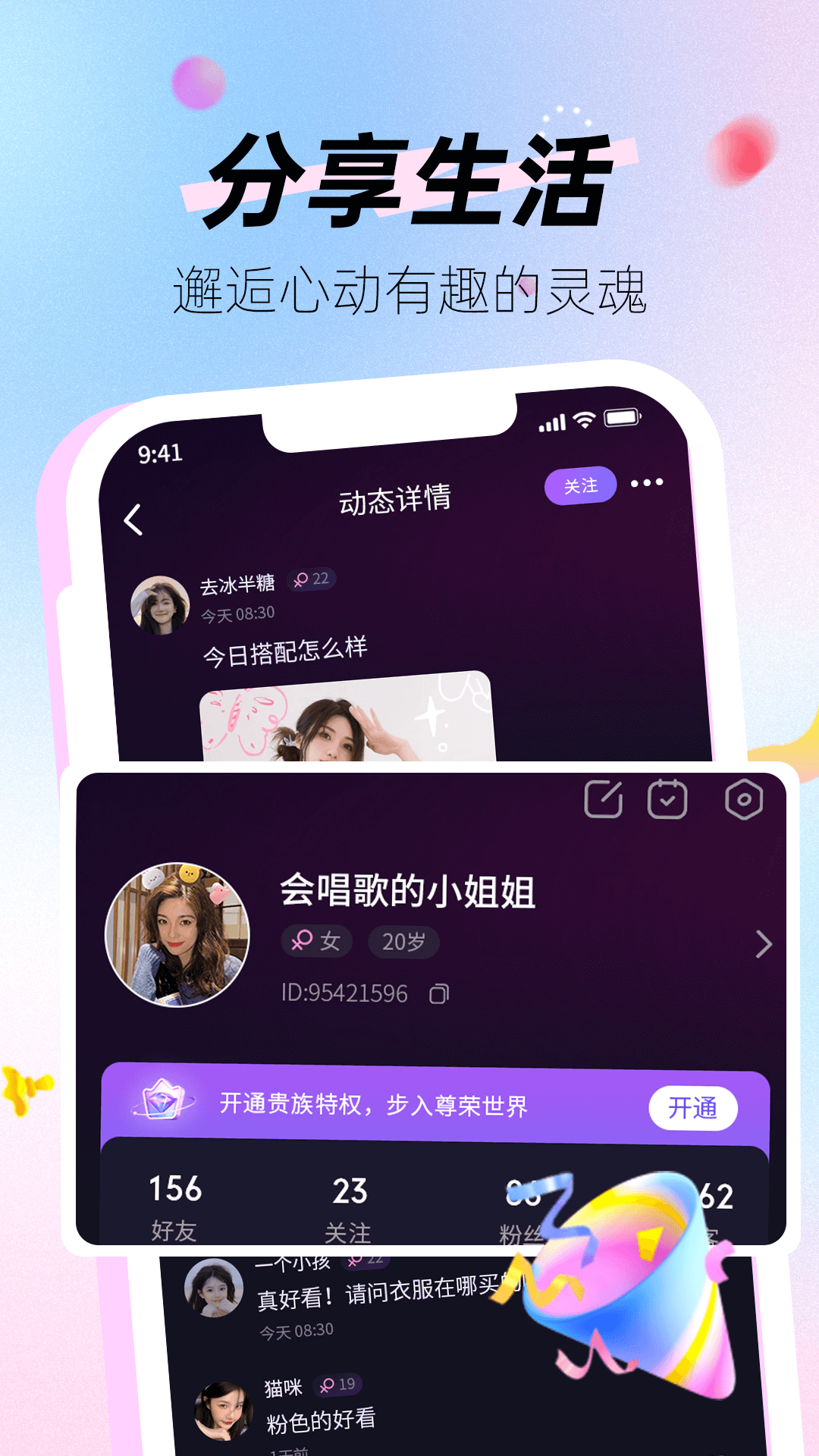Open the 20岁 age tag

(x=403, y=941)
